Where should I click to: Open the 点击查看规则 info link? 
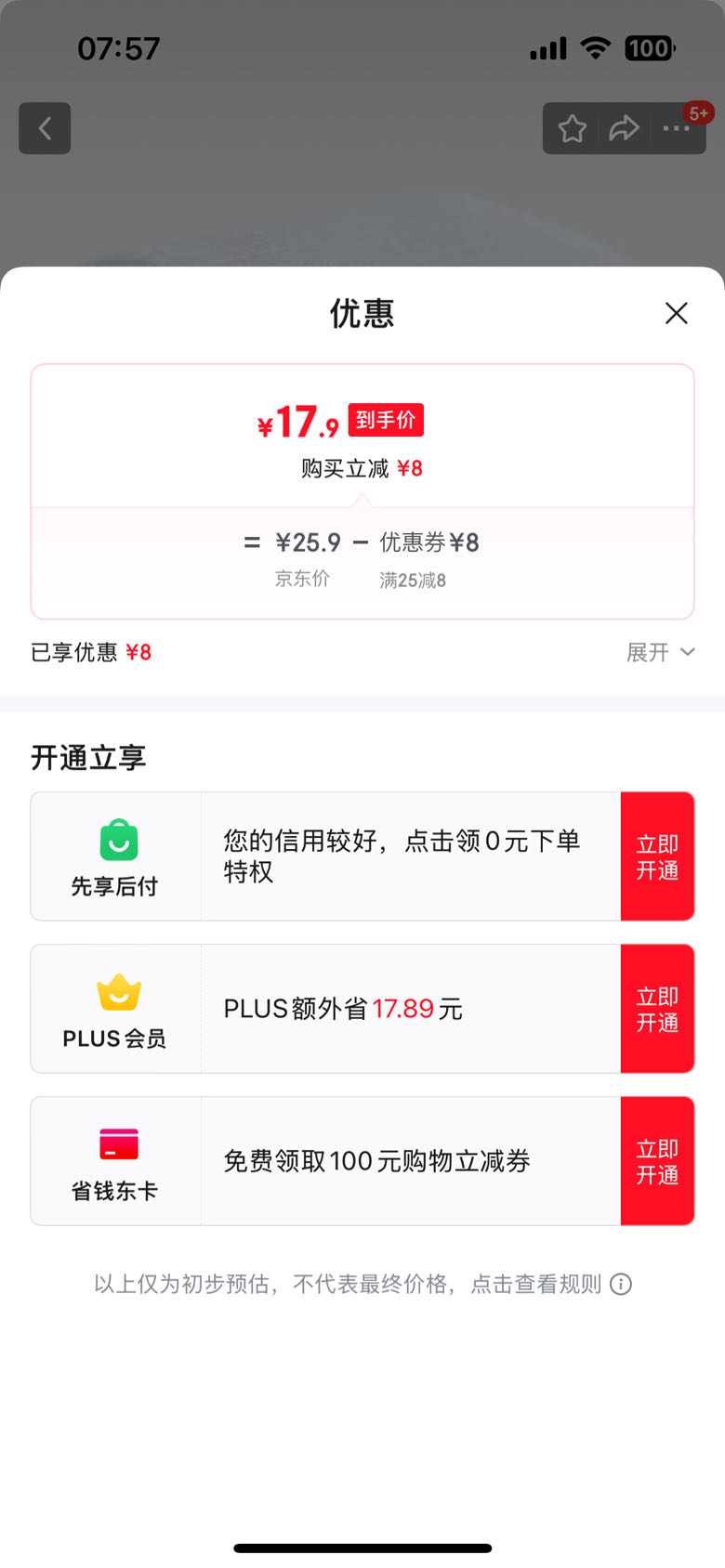pyautogui.click(x=551, y=1284)
